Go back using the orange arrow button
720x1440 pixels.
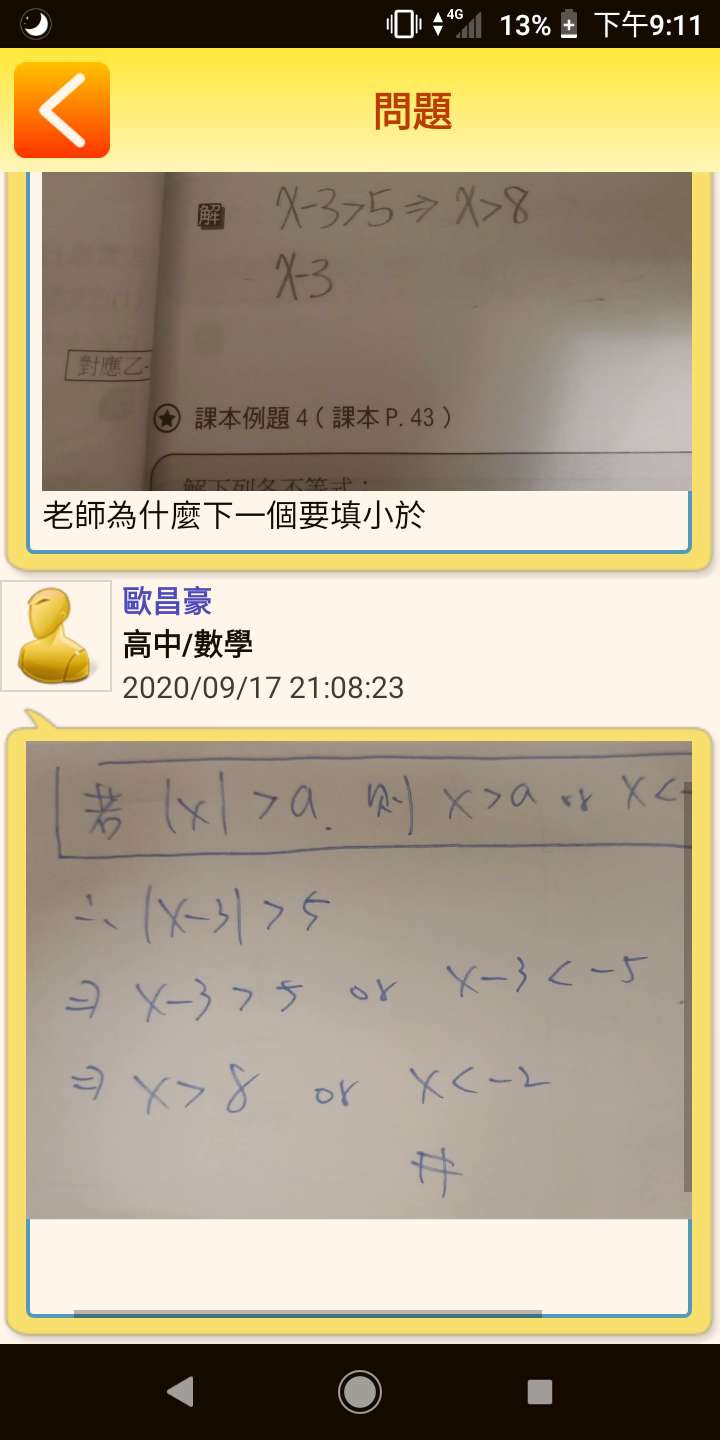62,110
